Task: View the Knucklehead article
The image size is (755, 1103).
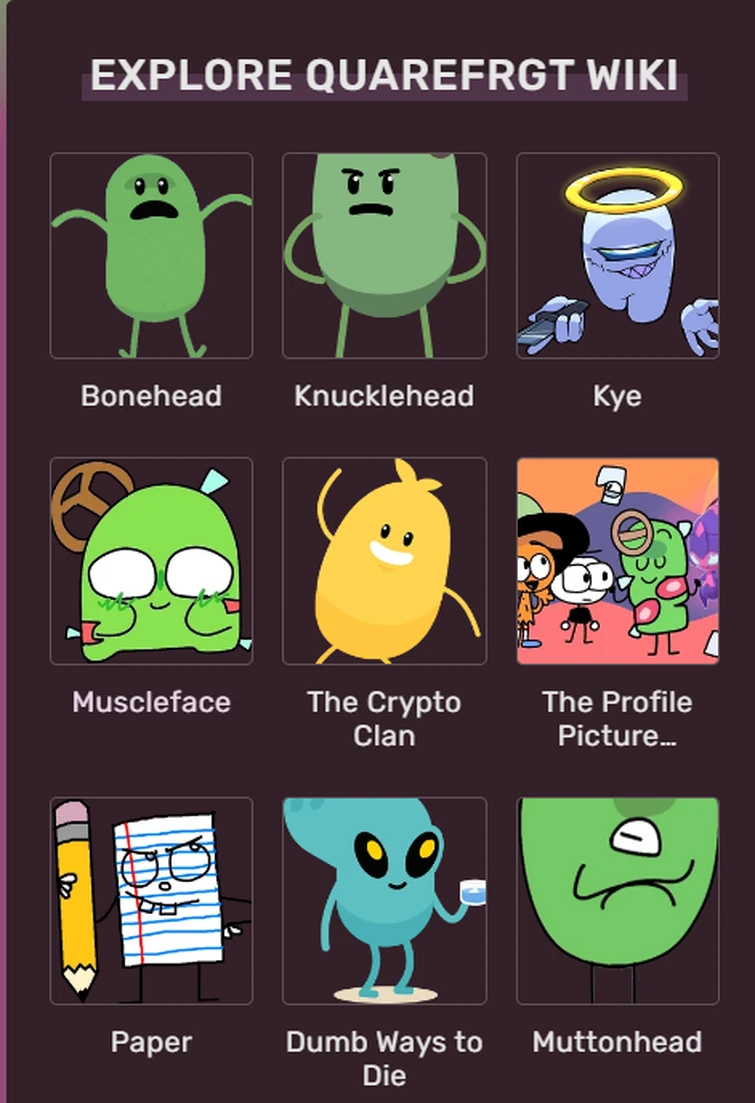Action: (x=384, y=256)
